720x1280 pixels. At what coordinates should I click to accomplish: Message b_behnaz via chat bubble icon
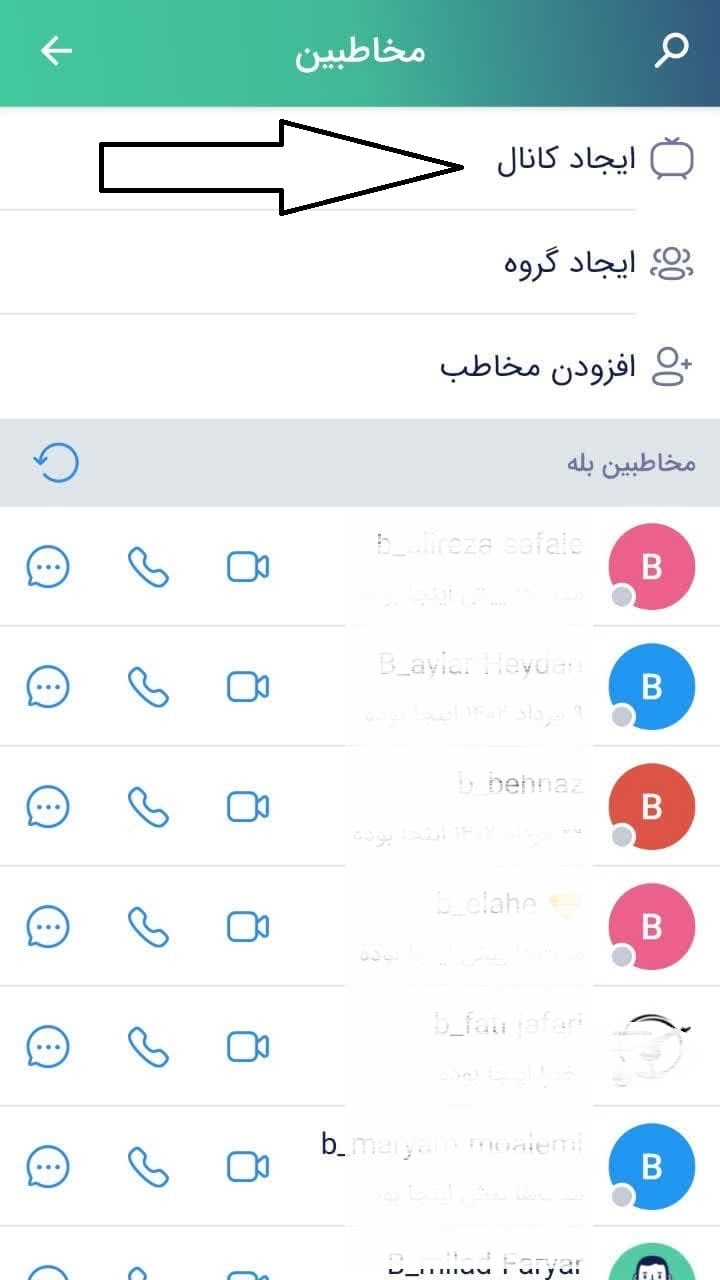point(47,807)
